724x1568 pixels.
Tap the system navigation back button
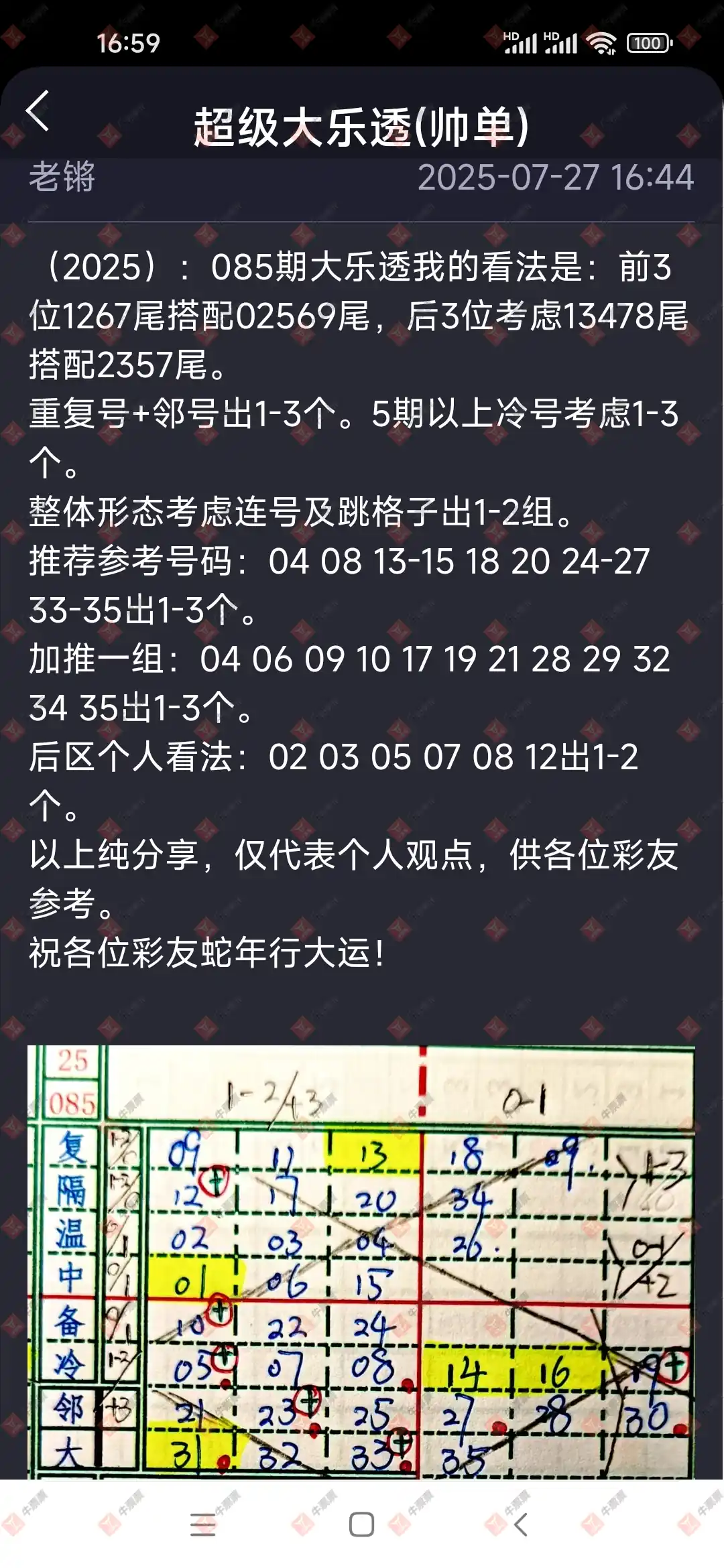(521, 1524)
